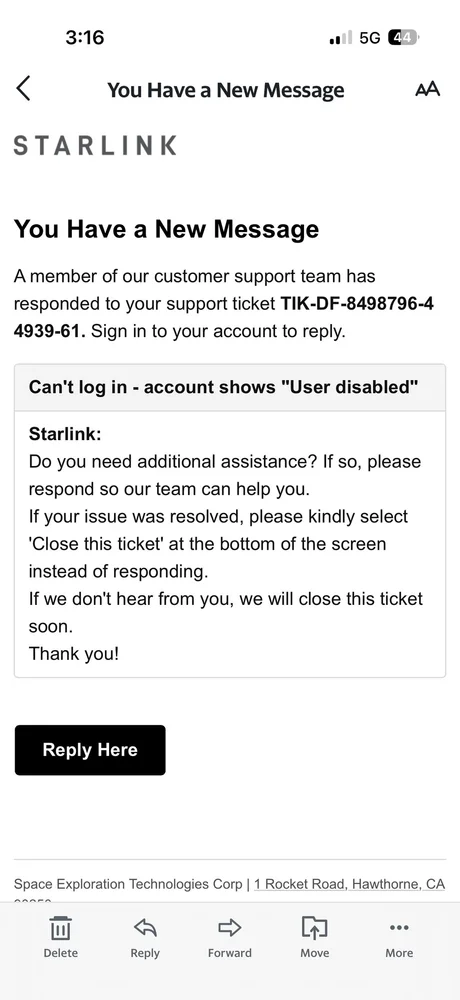Image resolution: width=460 pixels, height=1000 pixels.
Task: Open the 1 Rocket Road address link
Action: coord(350,884)
